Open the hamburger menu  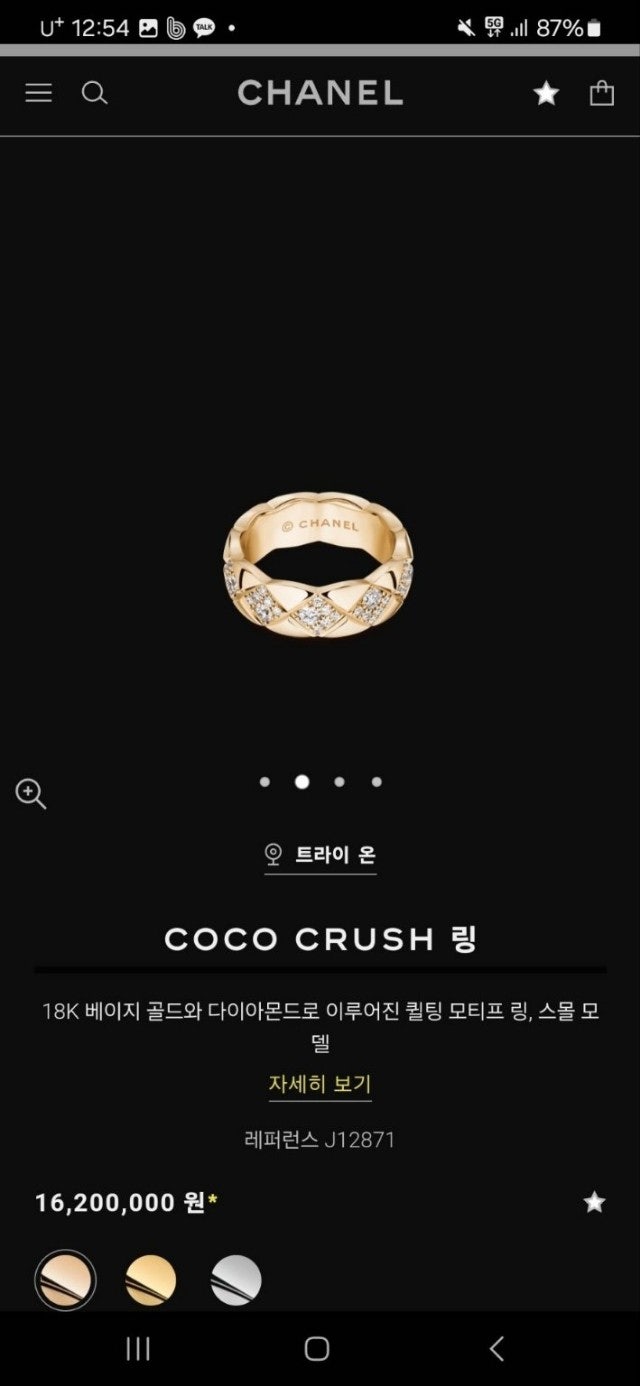38,93
